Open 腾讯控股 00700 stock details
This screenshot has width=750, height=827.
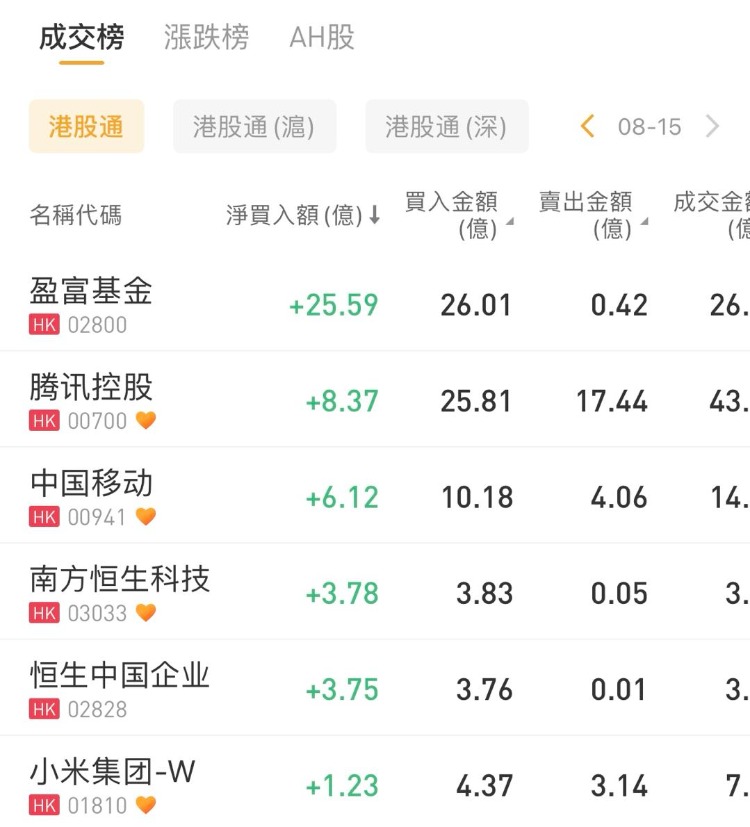click(x=91, y=400)
